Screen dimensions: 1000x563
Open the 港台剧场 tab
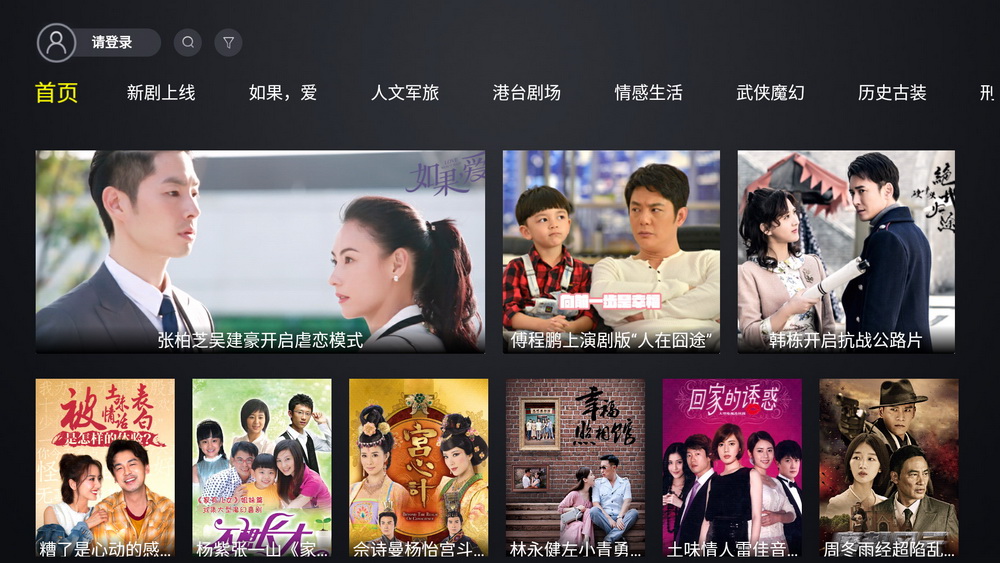[527, 93]
